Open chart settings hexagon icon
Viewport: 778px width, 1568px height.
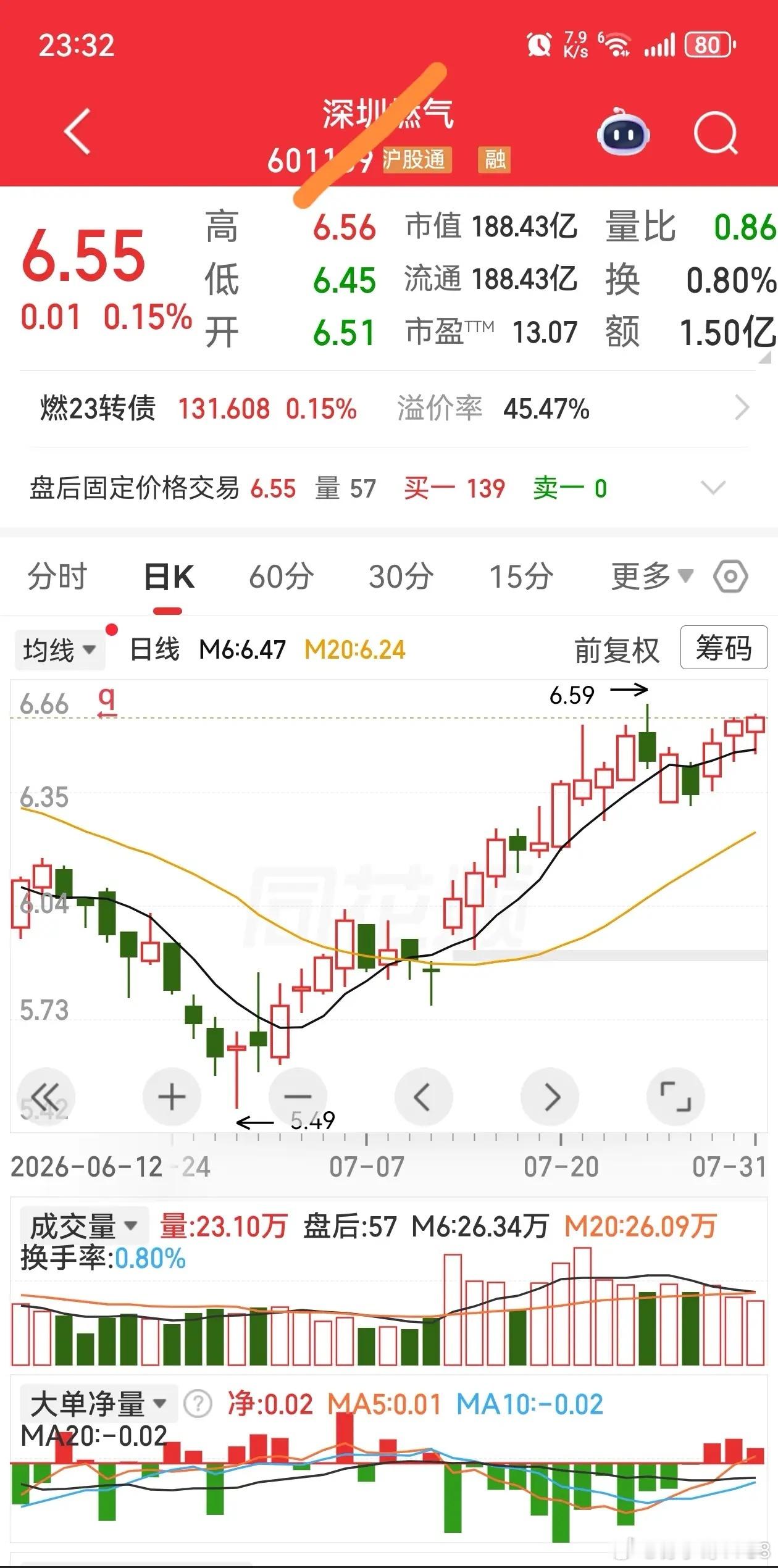(730, 577)
